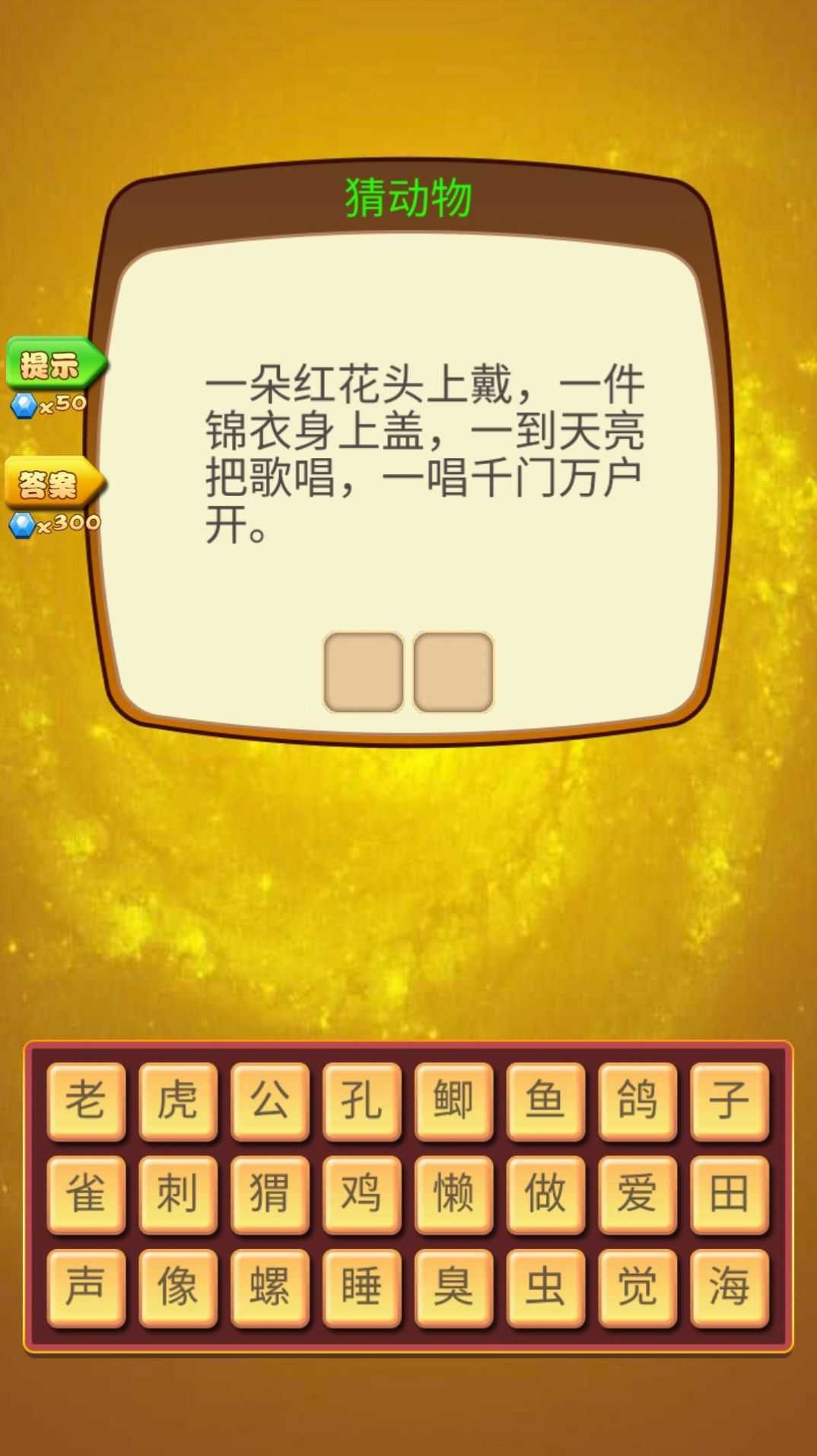The image size is (817, 1456).
Task: Choose the 虫 character tile
Action: click(x=545, y=1286)
